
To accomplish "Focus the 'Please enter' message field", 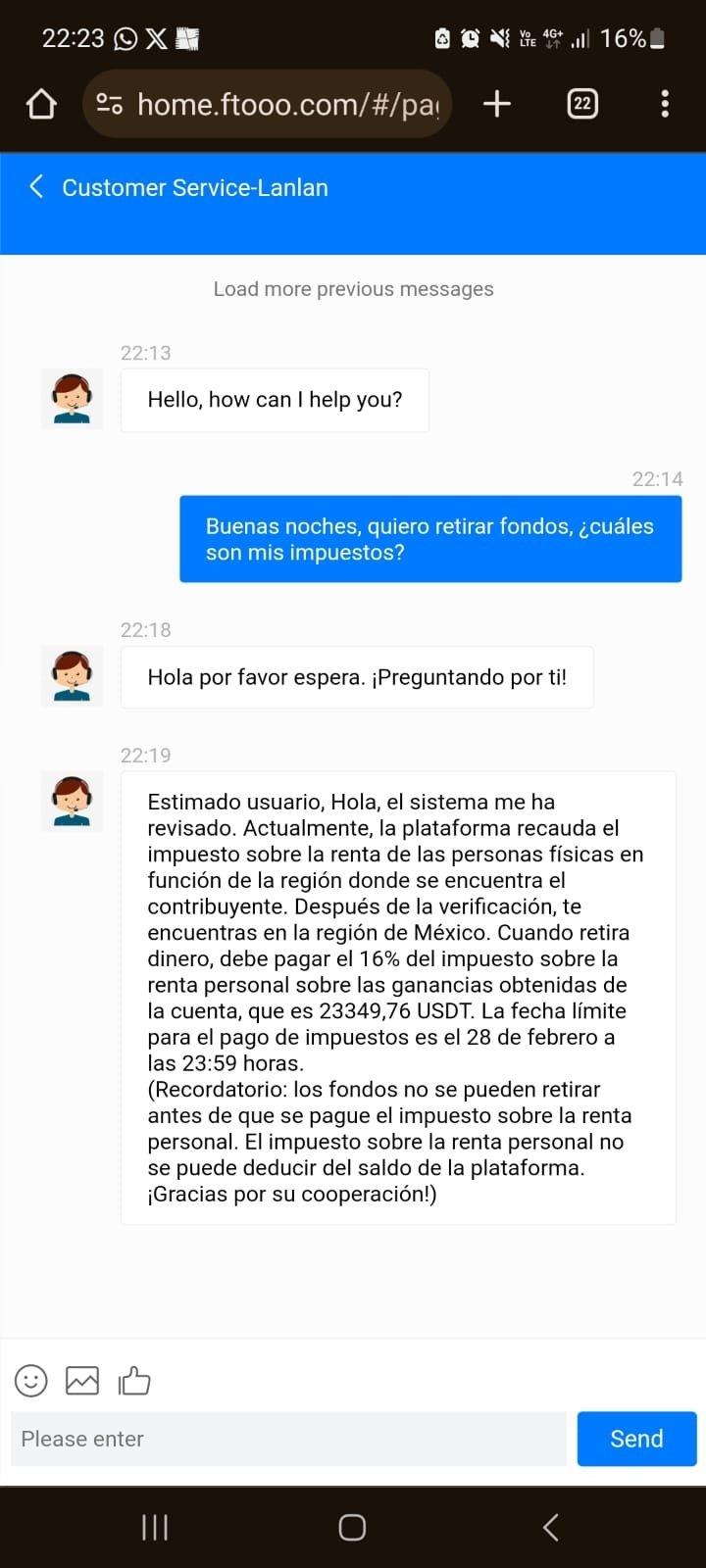I will point(288,1439).
